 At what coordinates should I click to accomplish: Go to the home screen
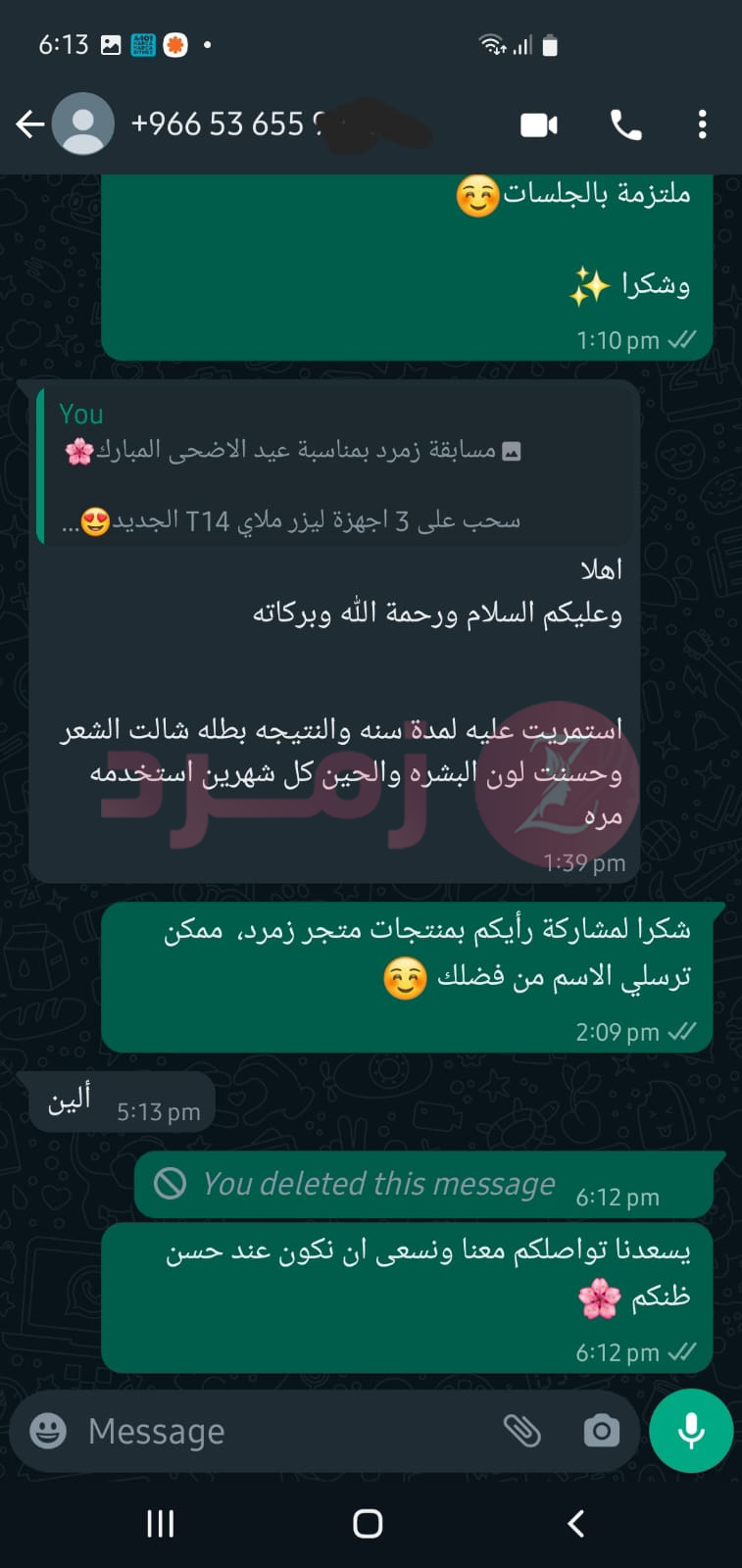pyautogui.click(x=368, y=1523)
